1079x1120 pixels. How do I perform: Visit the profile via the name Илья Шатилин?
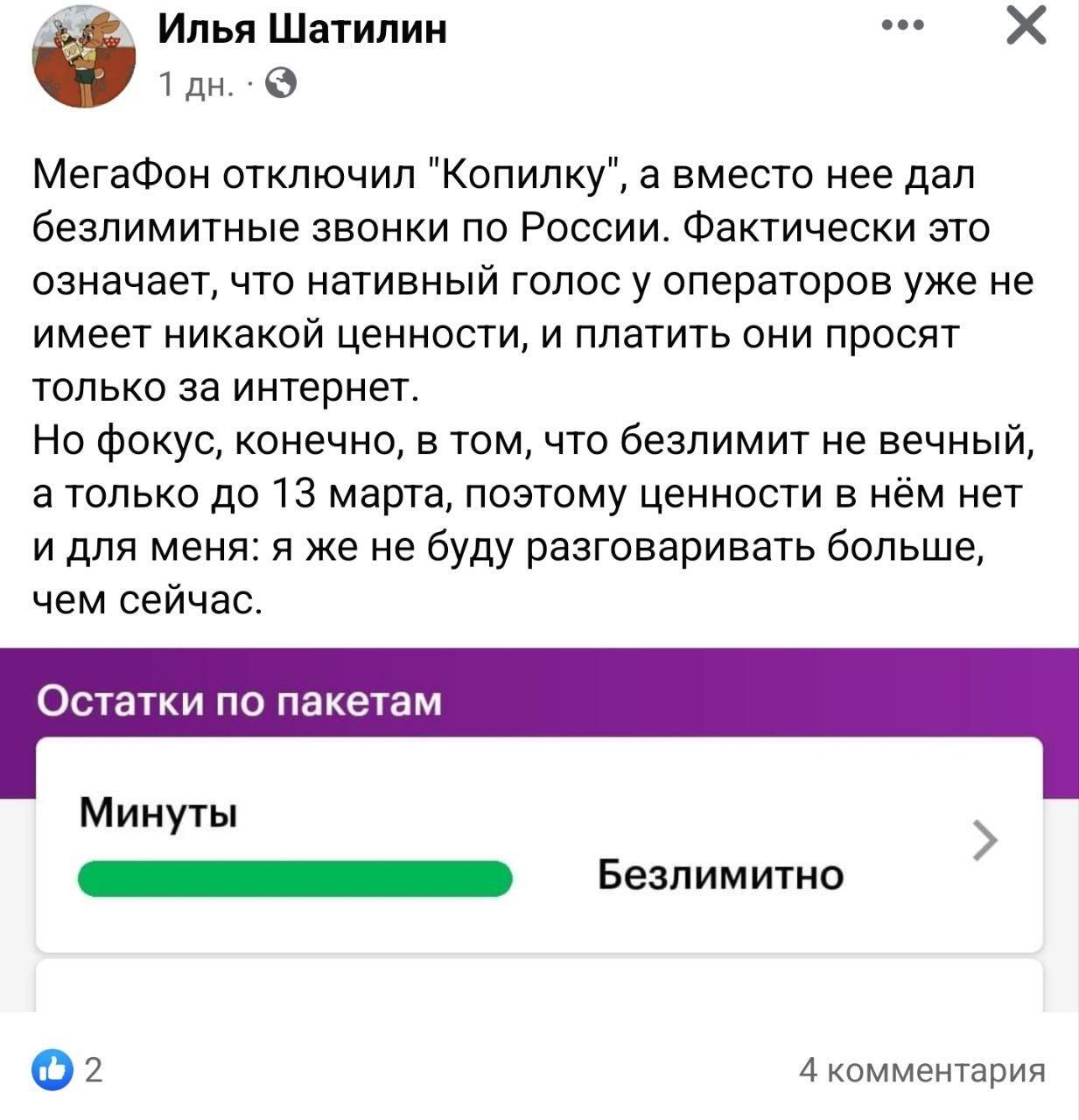pyautogui.click(x=303, y=30)
